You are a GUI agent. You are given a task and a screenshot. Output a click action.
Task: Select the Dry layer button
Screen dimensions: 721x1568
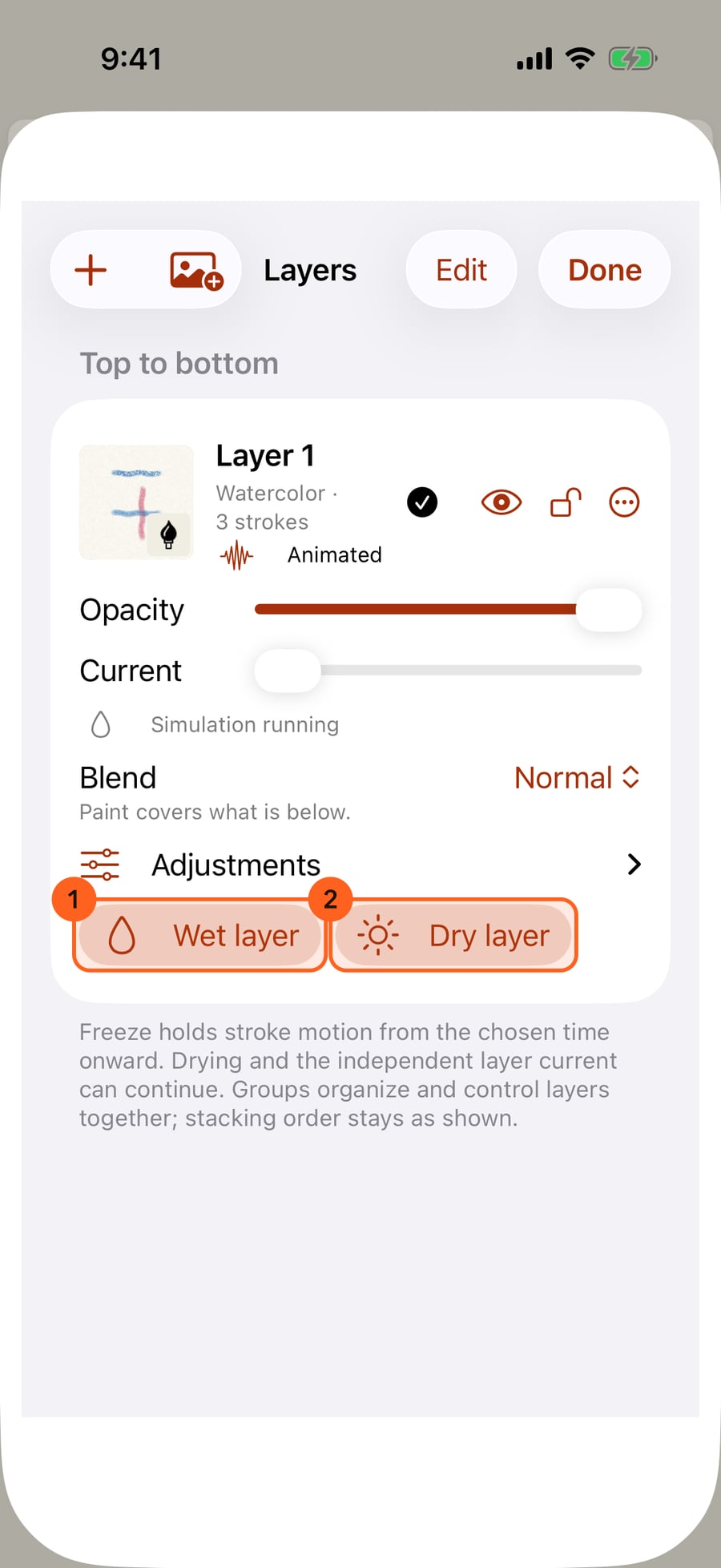453,935
